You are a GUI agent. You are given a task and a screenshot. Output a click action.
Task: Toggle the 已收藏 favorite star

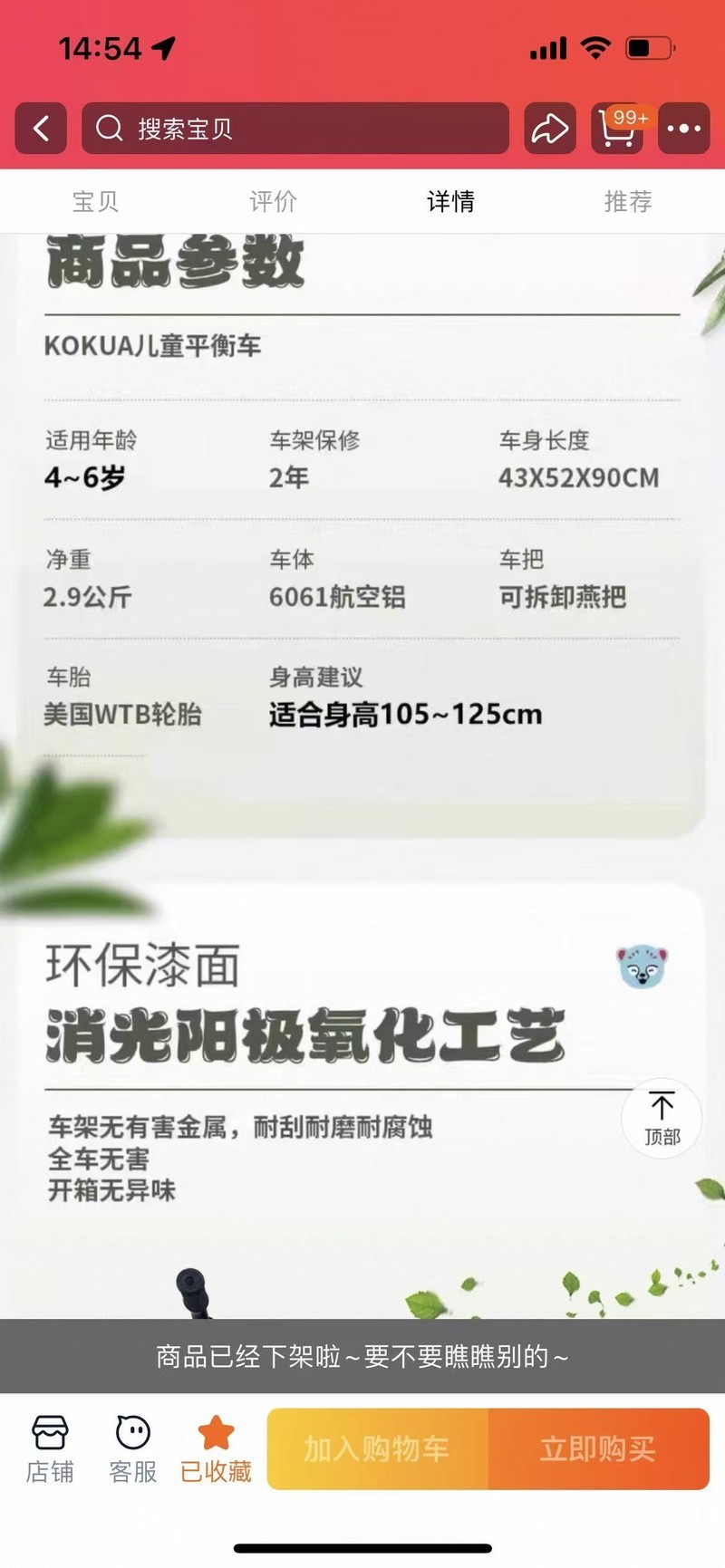click(216, 1449)
